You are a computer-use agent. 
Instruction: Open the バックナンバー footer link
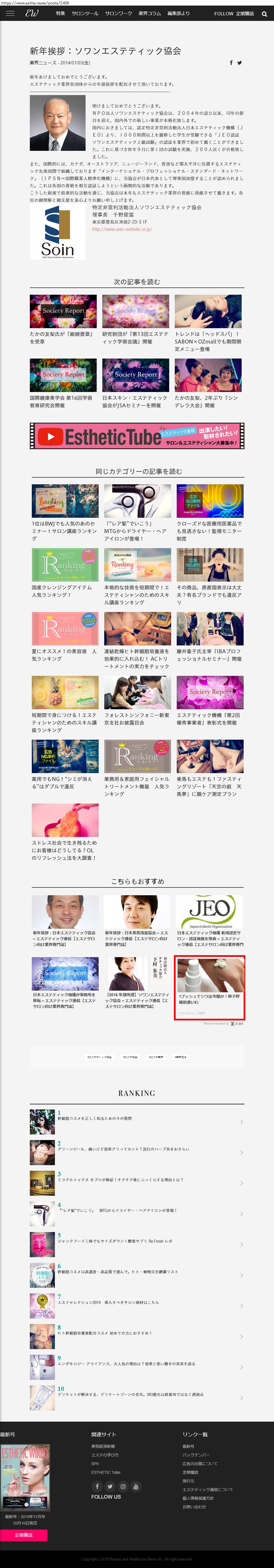[x=195, y=1455]
